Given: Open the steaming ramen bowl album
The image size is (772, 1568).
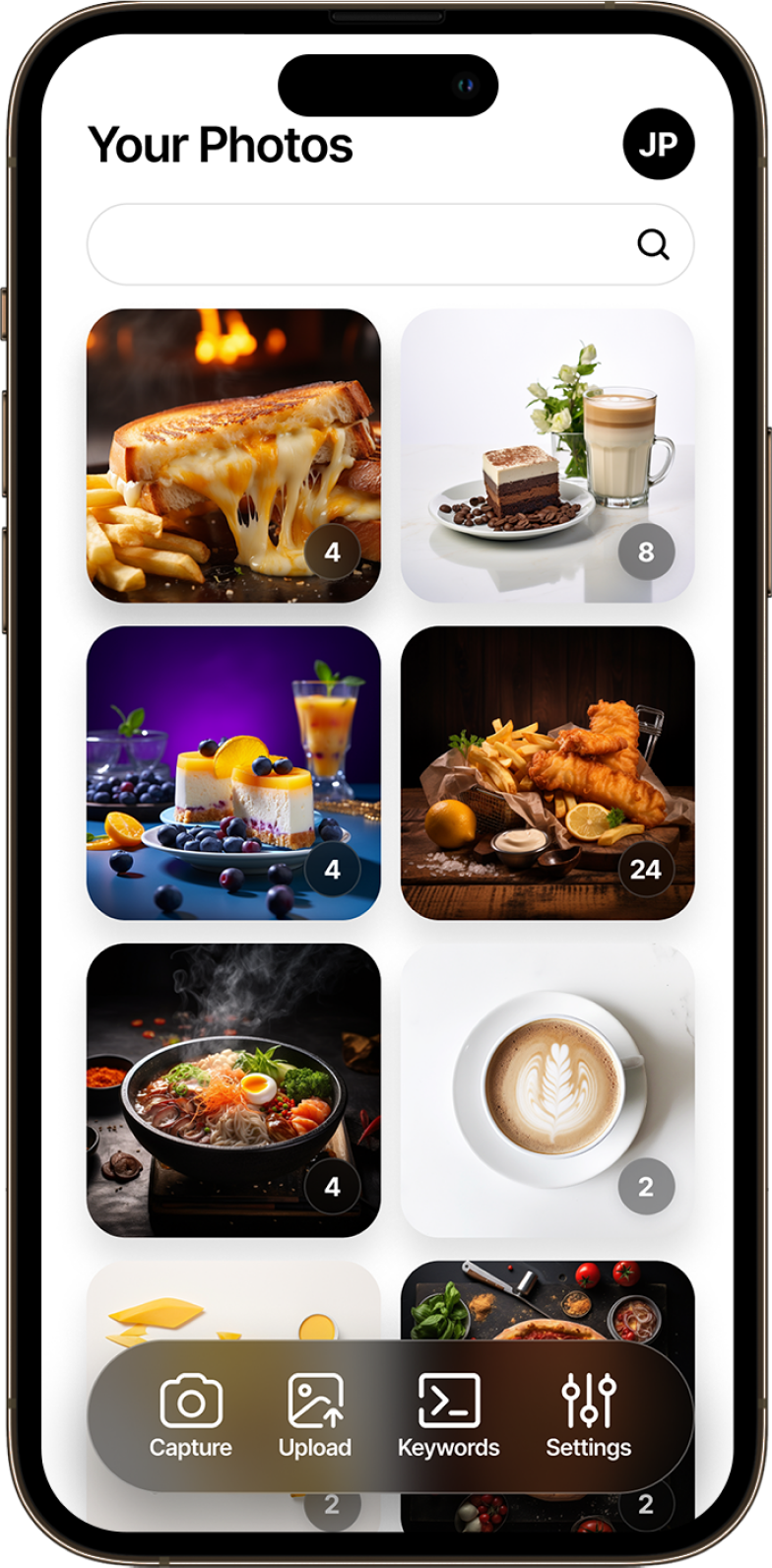Looking at the screenshot, I should [233, 1089].
